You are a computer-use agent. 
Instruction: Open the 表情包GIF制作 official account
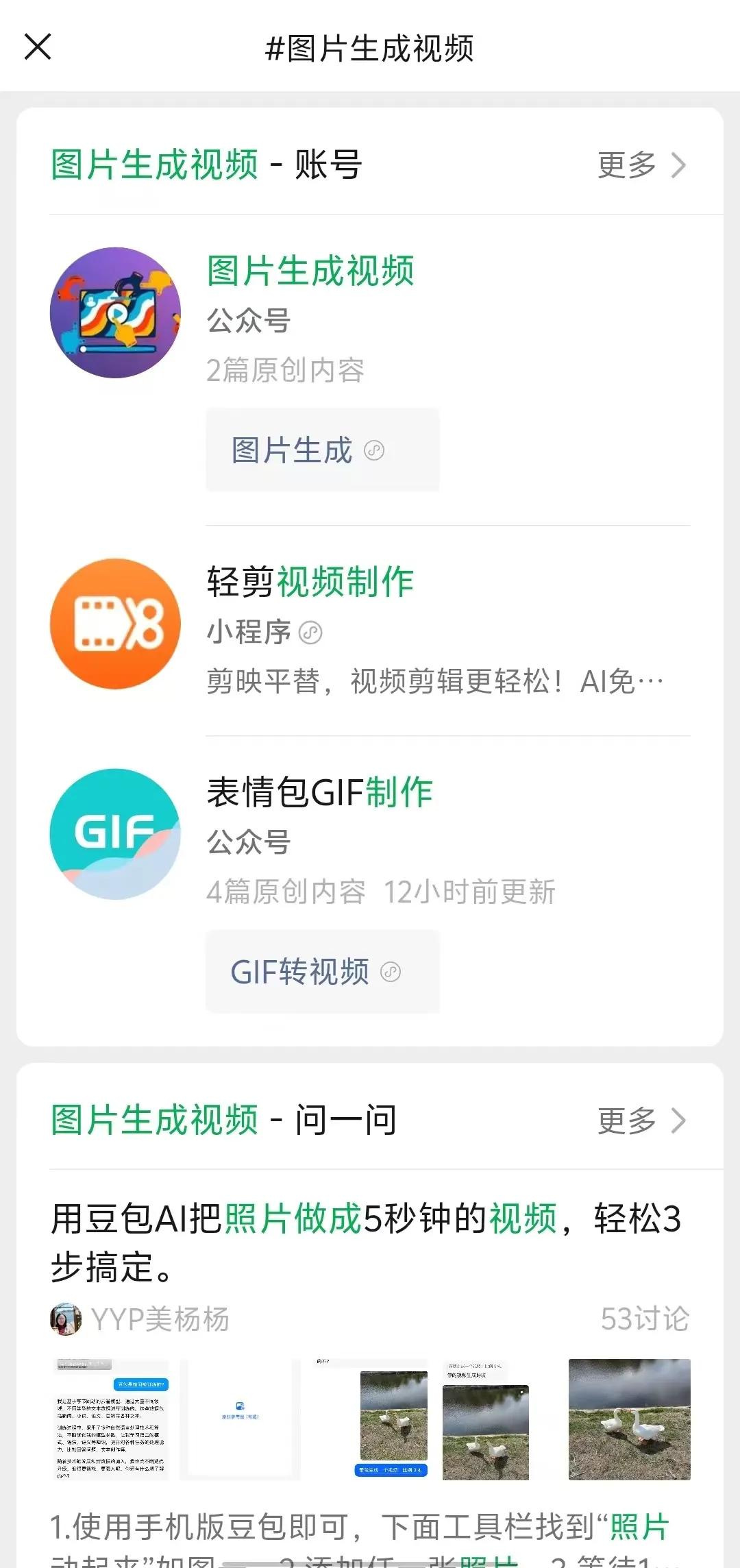pyautogui.click(x=319, y=793)
